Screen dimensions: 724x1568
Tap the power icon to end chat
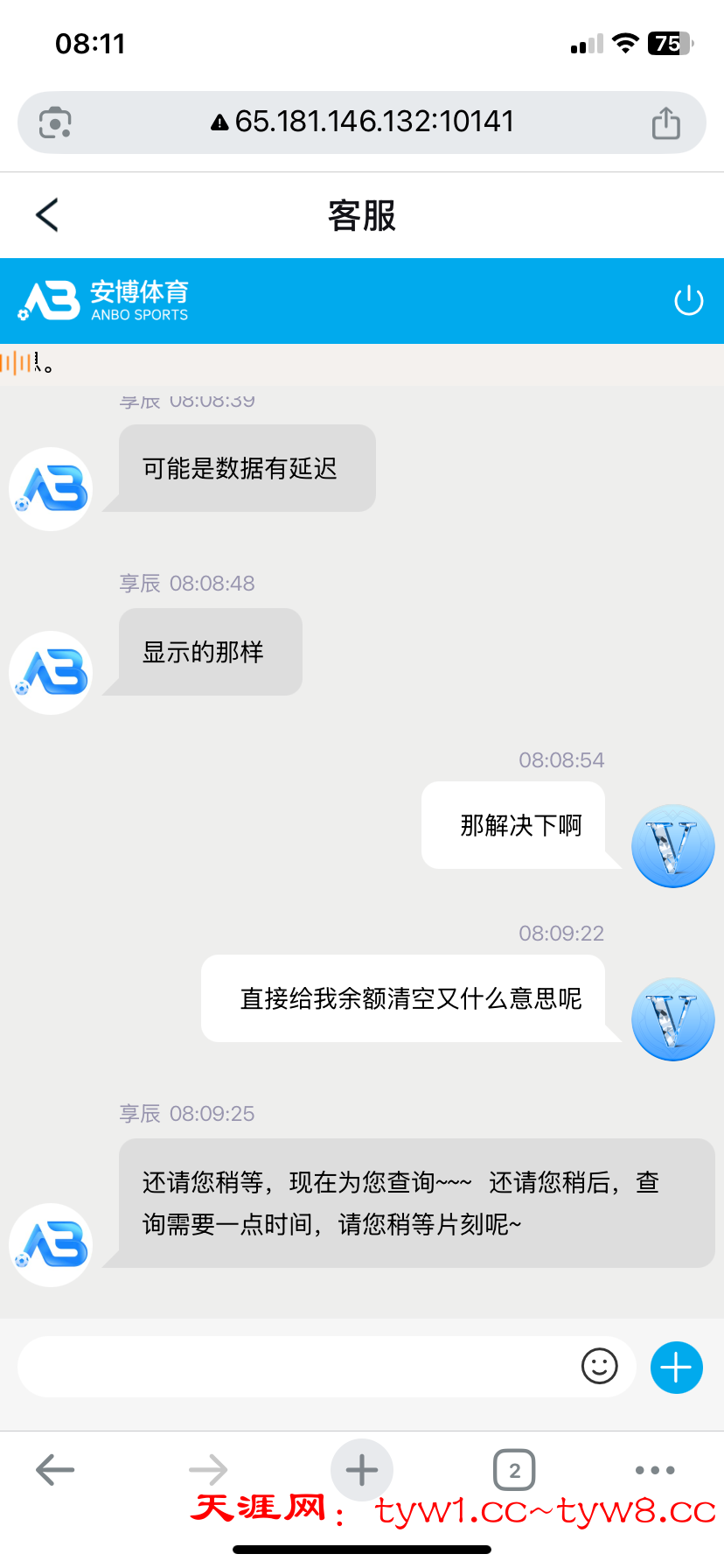click(688, 301)
